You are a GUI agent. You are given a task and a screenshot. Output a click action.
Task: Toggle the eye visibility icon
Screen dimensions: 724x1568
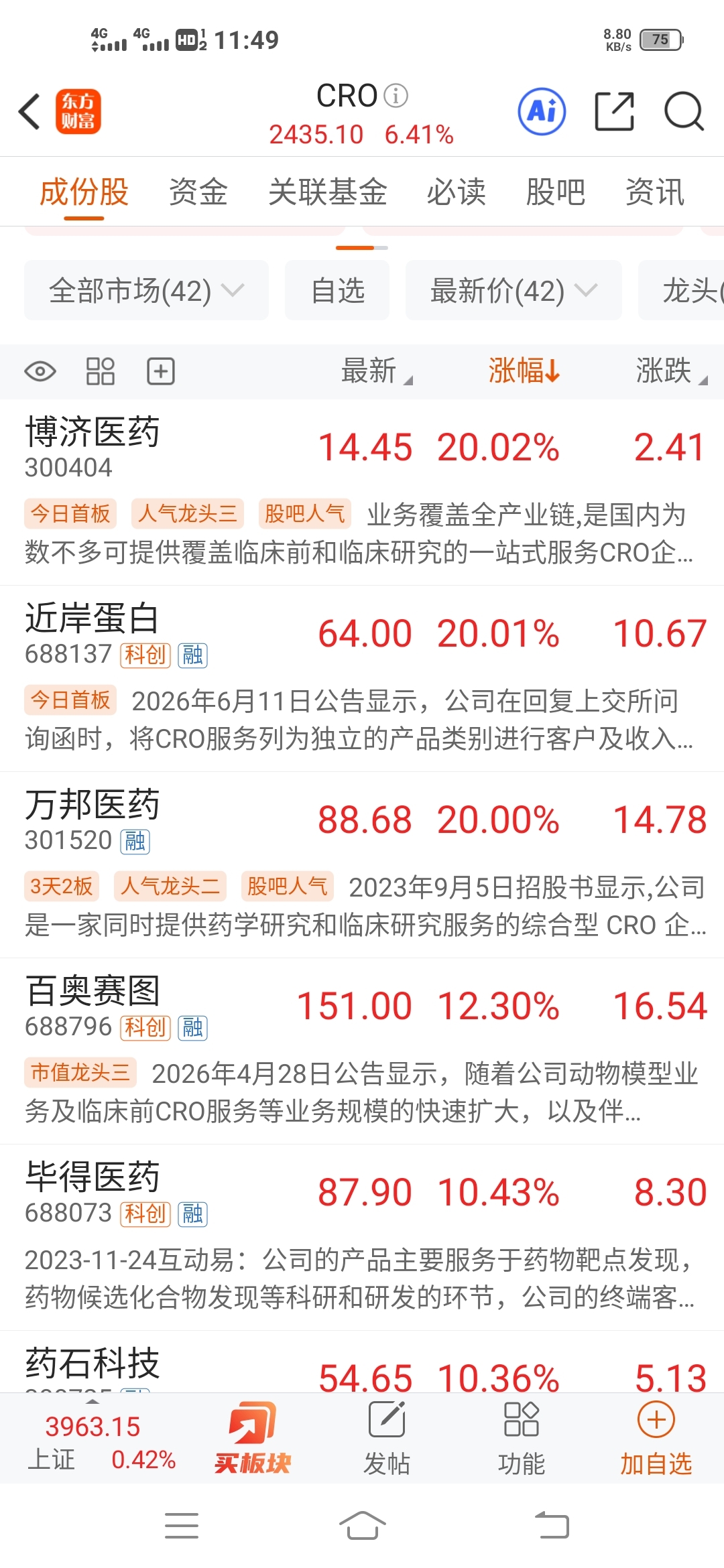pyautogui.click(x=40, y=371)
